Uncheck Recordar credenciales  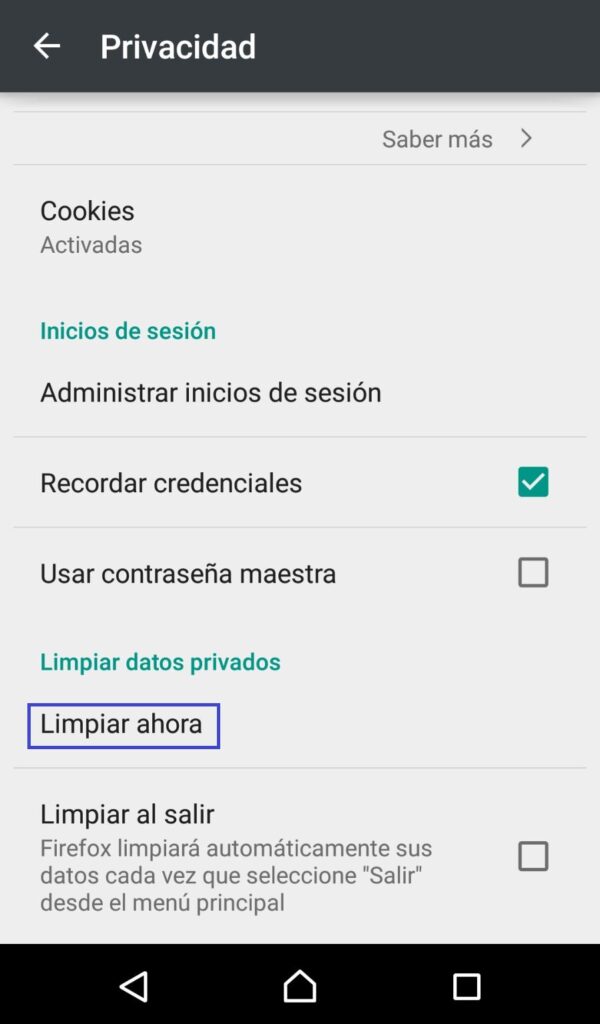tap(532, 482)
